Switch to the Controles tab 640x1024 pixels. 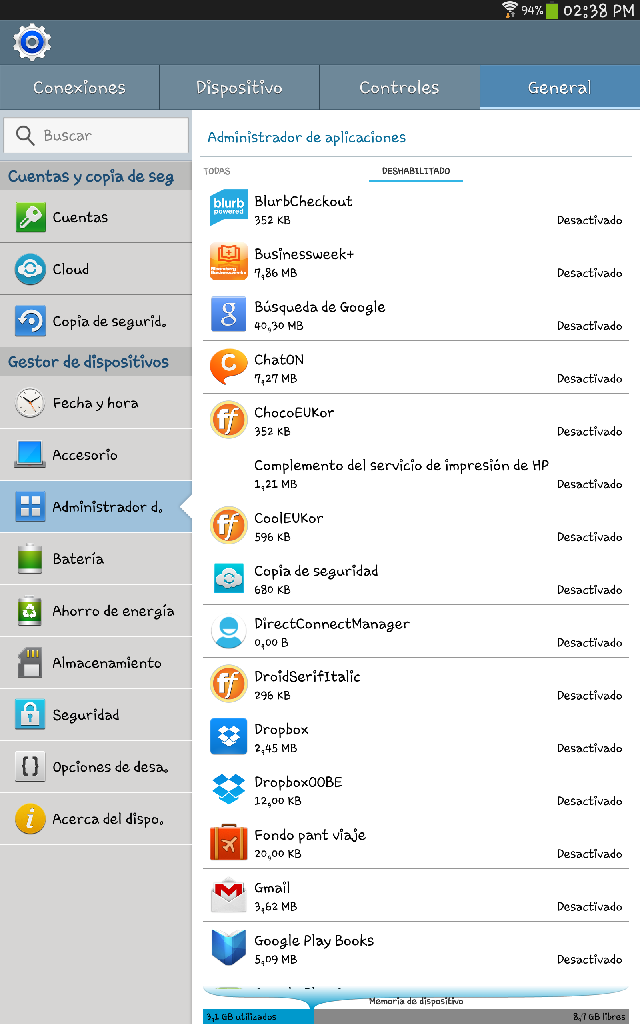coord(399,88)
